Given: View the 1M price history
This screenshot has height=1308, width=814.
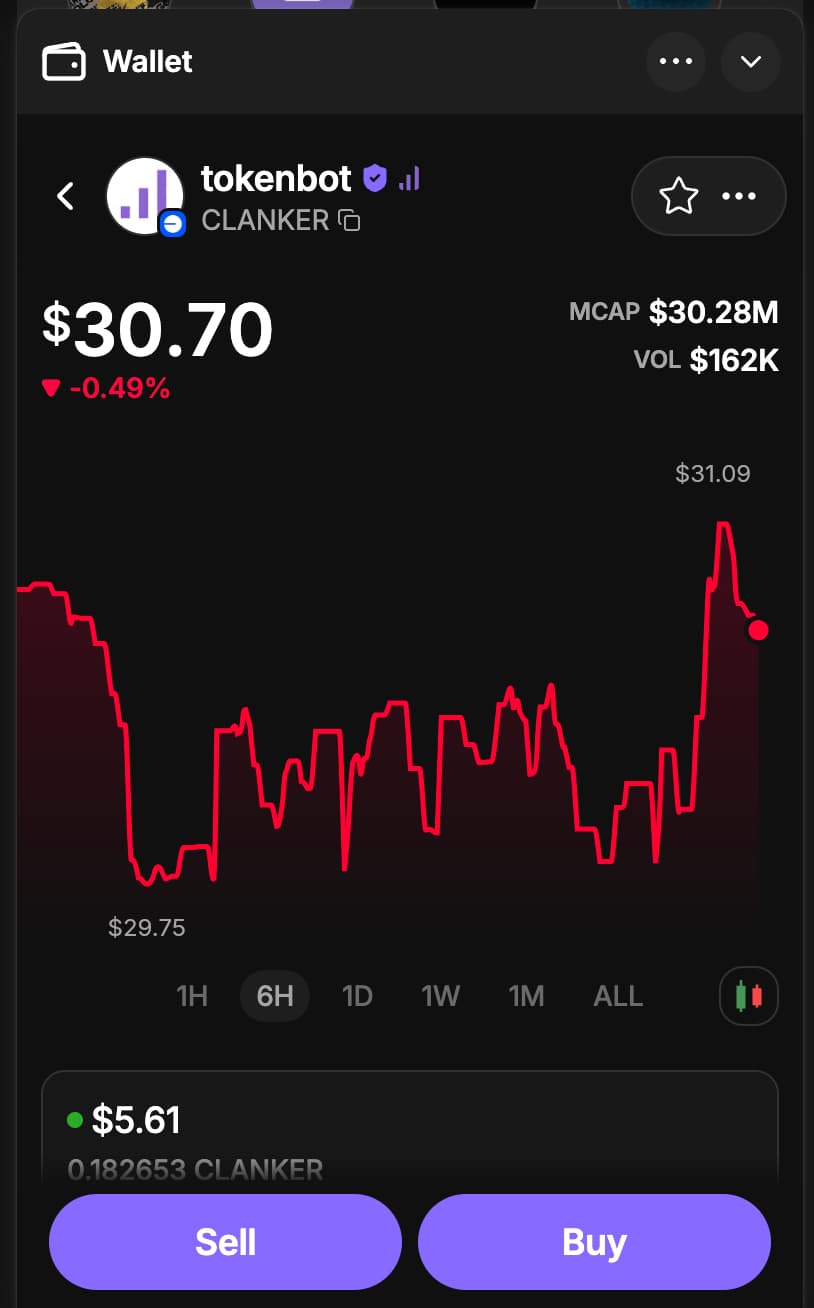Looking at the screenshot, I should [526, 996].
